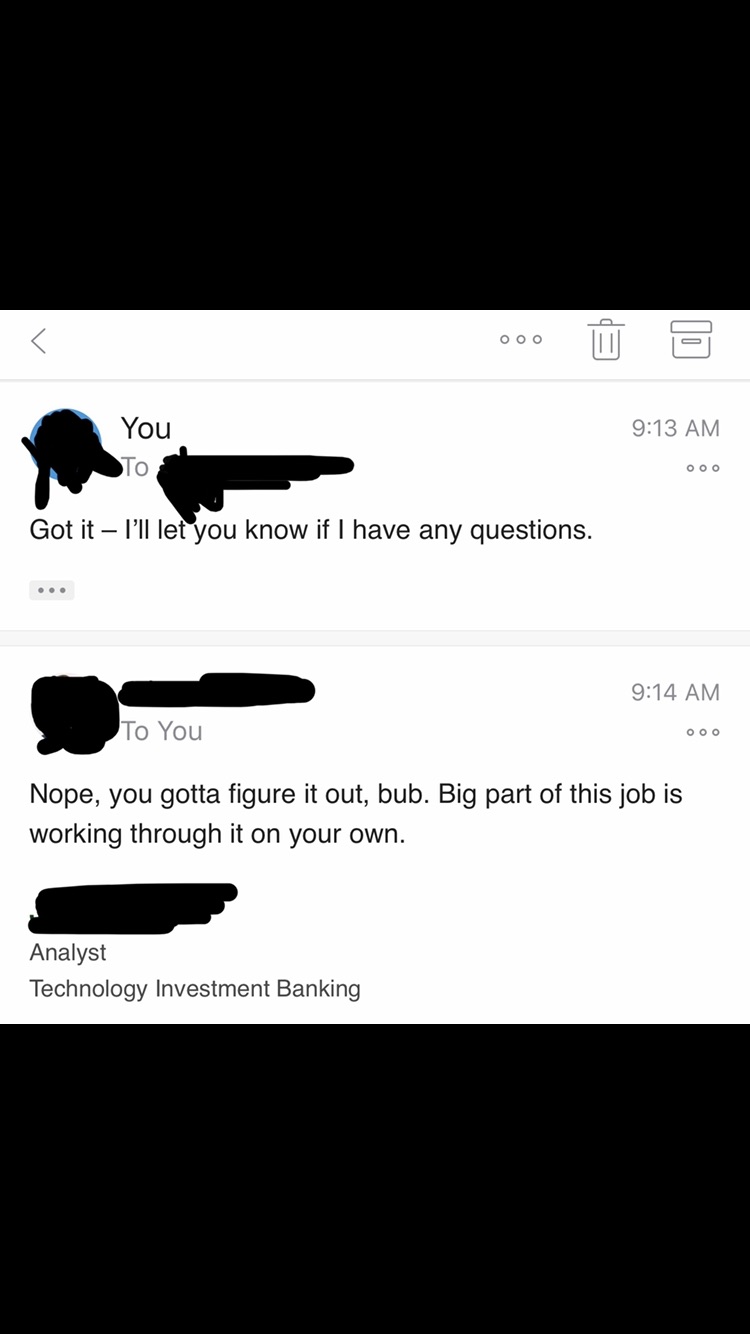
Task: Delete this email conversation
Action: point(606,340)
